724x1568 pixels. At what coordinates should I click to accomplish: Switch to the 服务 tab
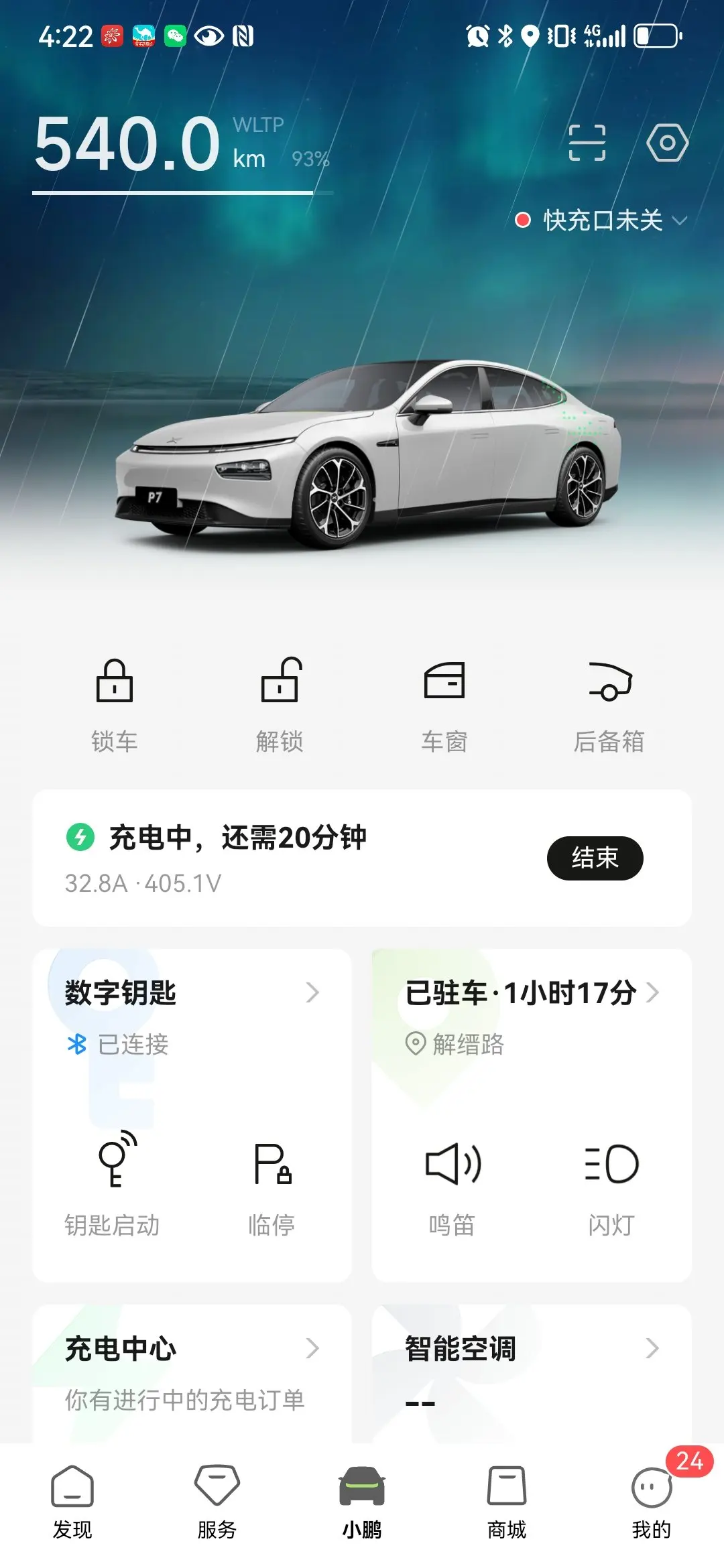click(217, 1501)
